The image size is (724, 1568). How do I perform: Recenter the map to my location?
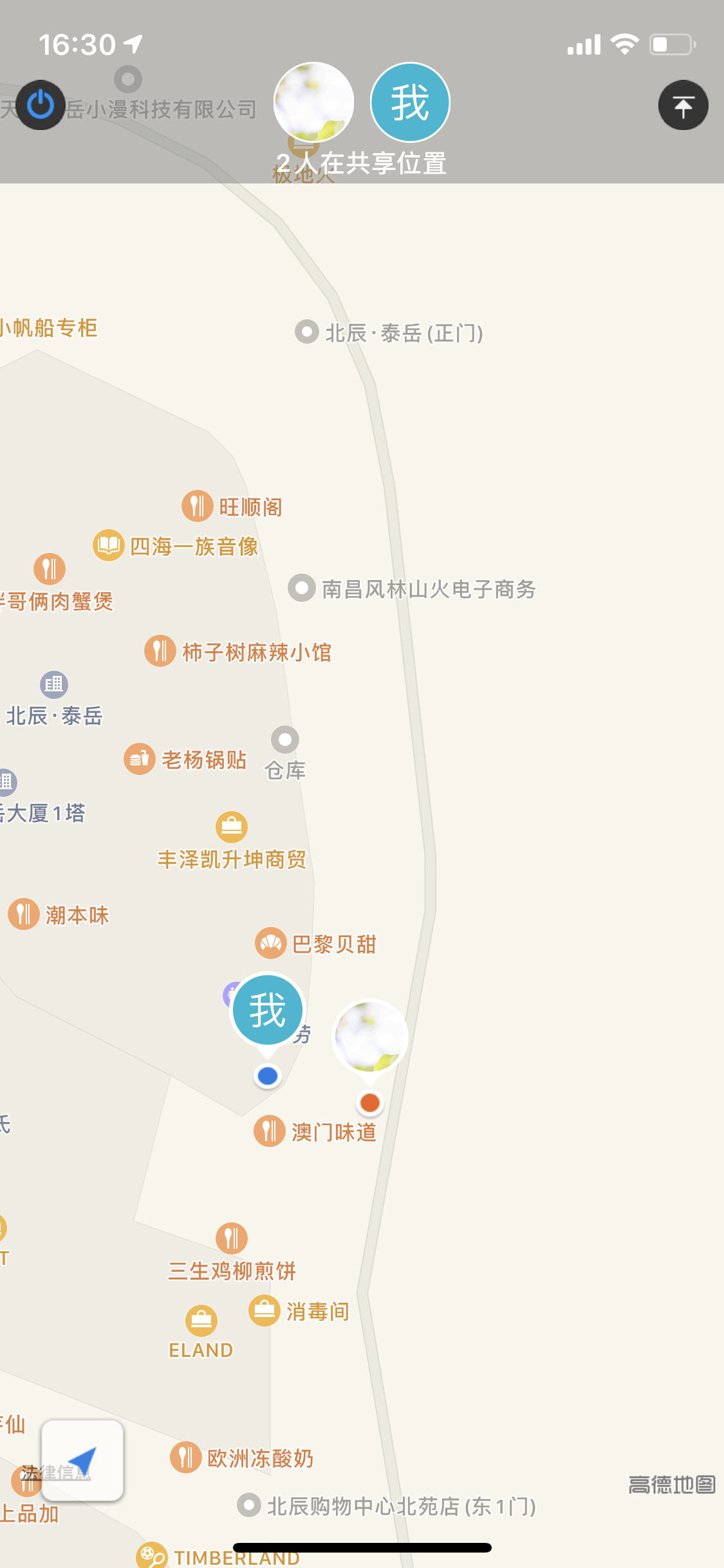pos(82,1460)
